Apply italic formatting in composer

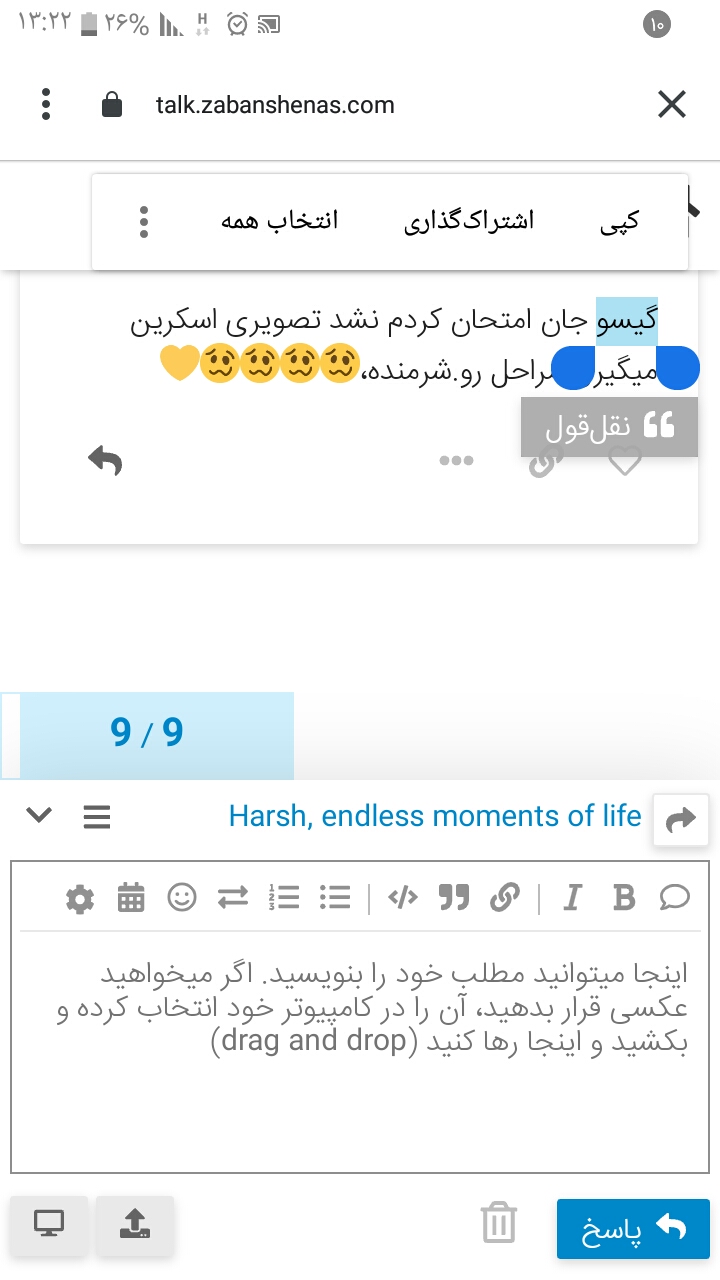572,898
